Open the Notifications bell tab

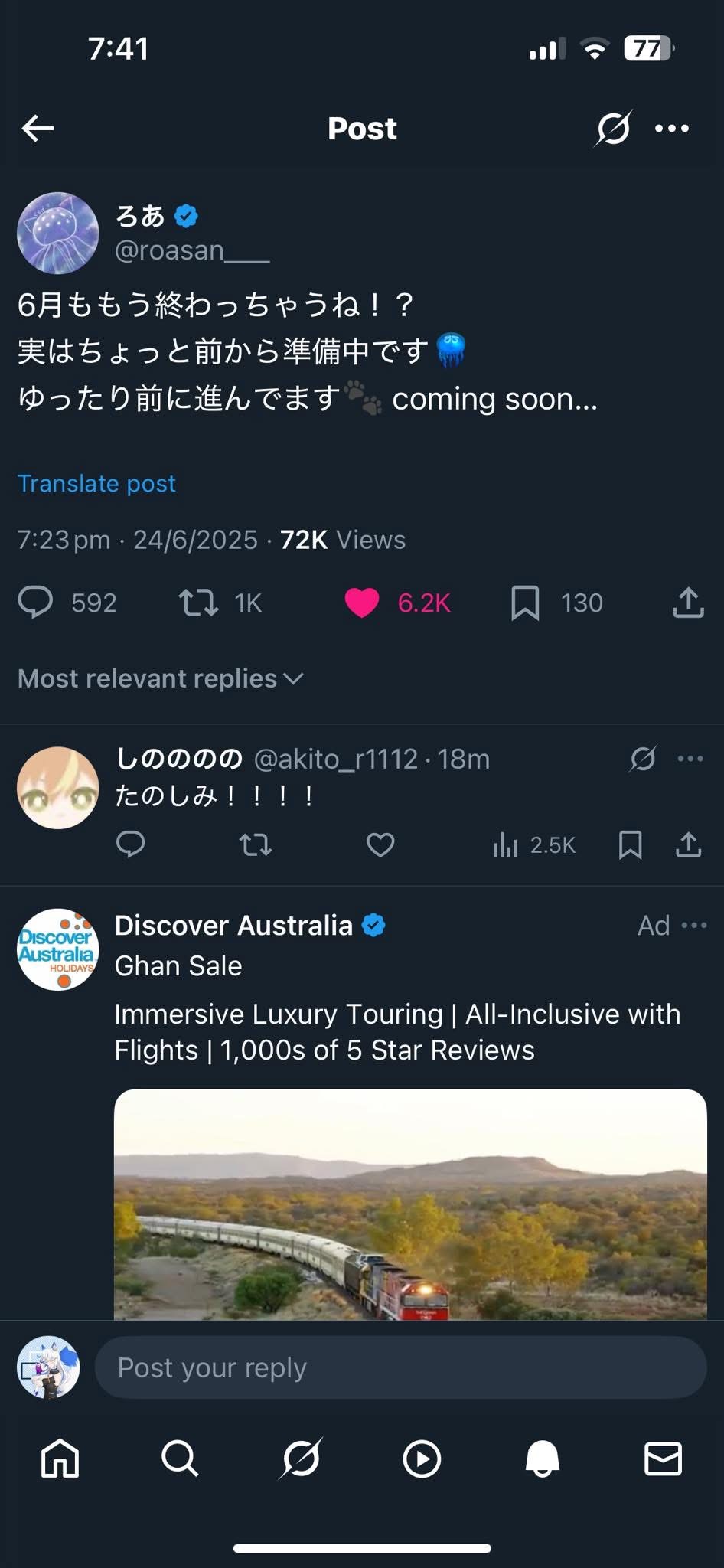(x=543, y=1459)
